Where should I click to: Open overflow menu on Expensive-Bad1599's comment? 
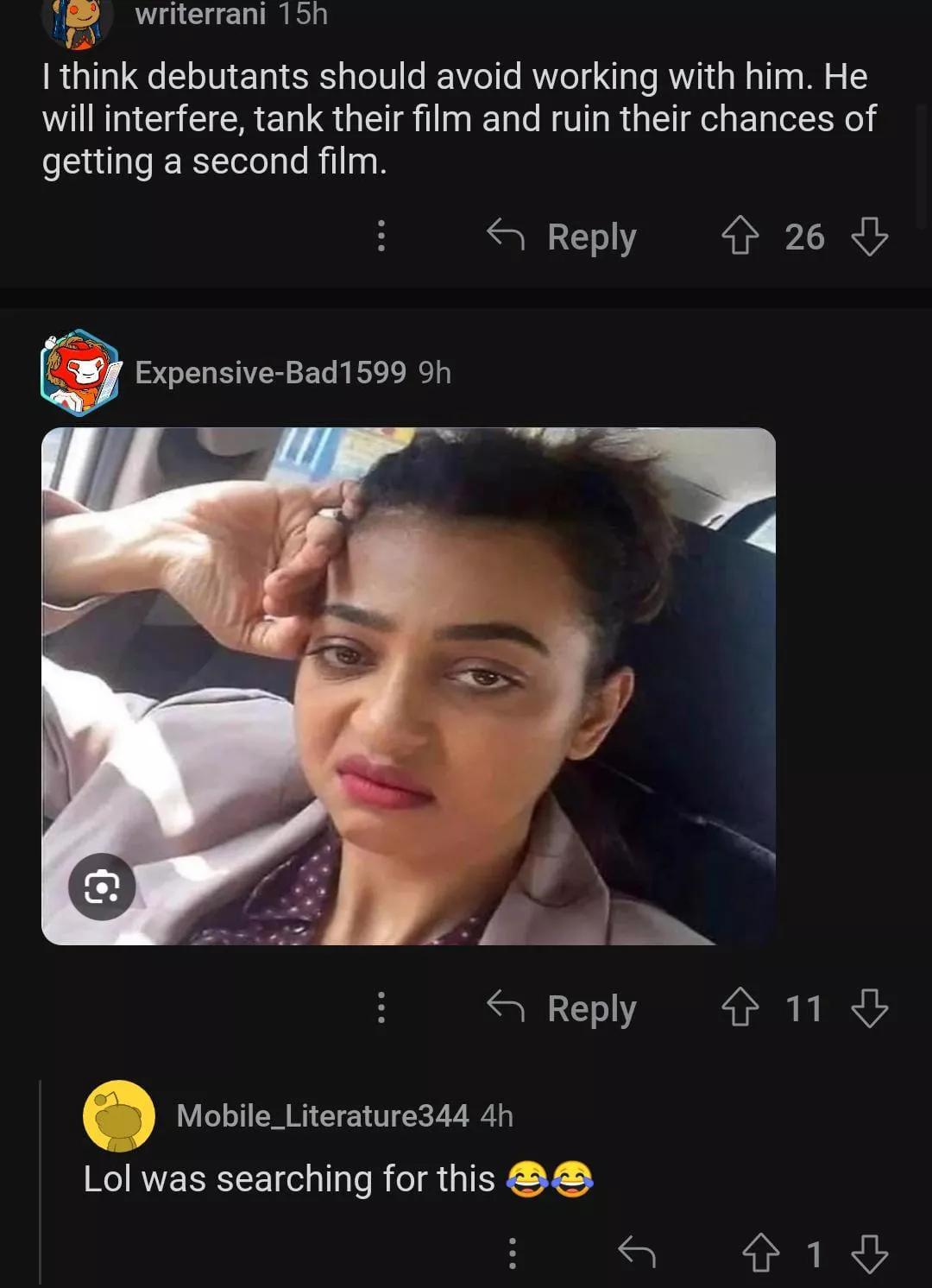coord(381,1007)
